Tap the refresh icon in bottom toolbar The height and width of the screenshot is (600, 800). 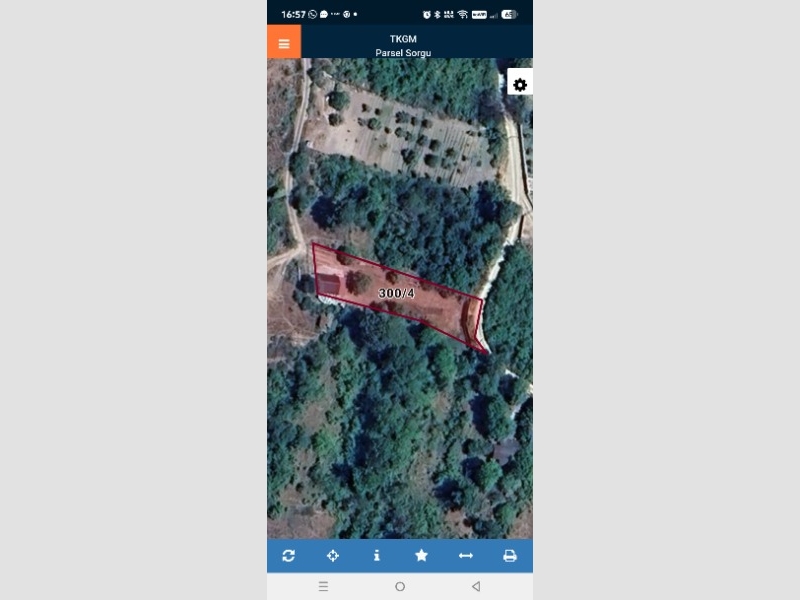[289, 555]
